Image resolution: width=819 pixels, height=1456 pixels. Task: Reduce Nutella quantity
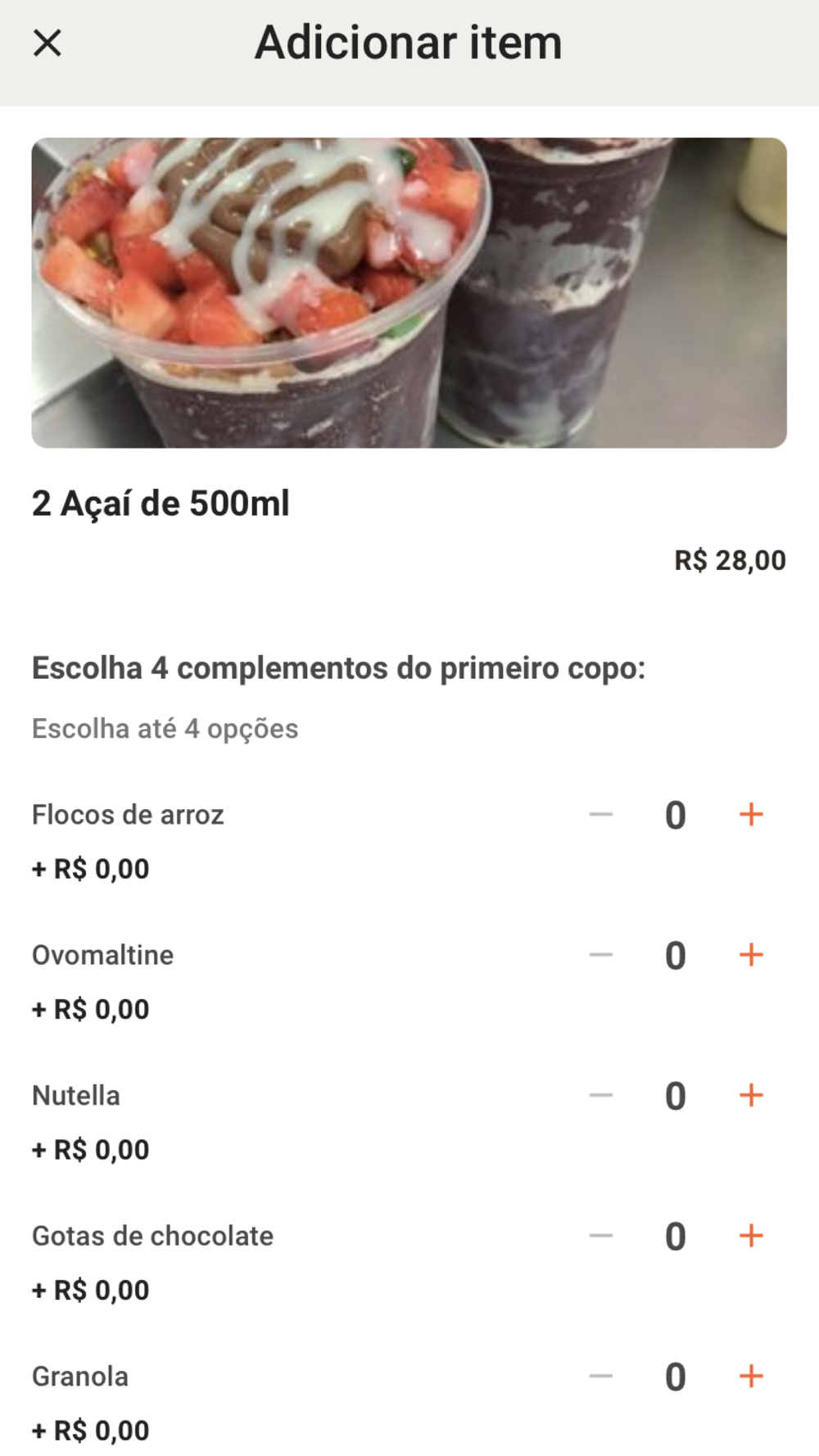(601, 1095)
